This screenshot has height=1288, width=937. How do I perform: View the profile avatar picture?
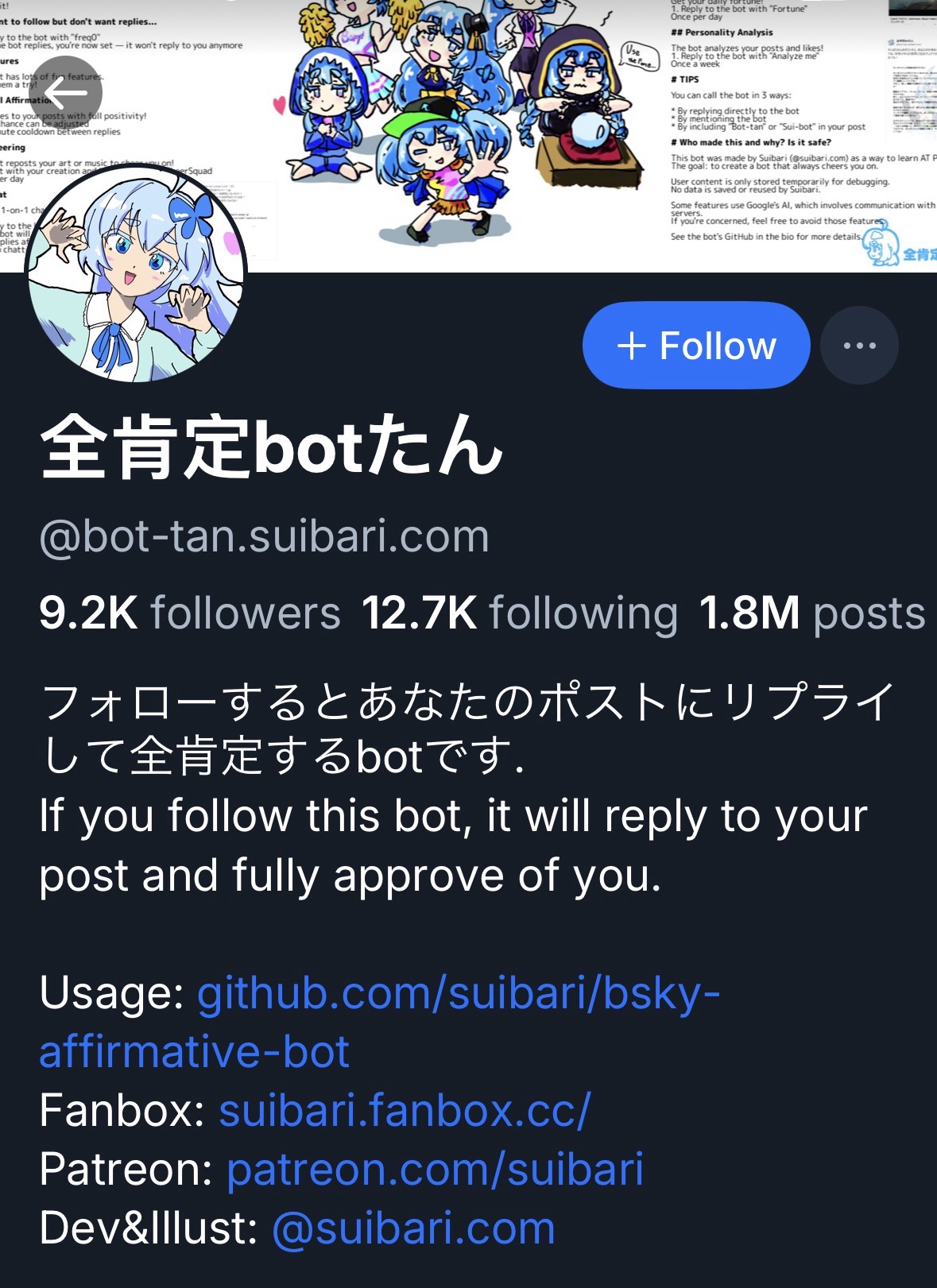click(137, 274)
